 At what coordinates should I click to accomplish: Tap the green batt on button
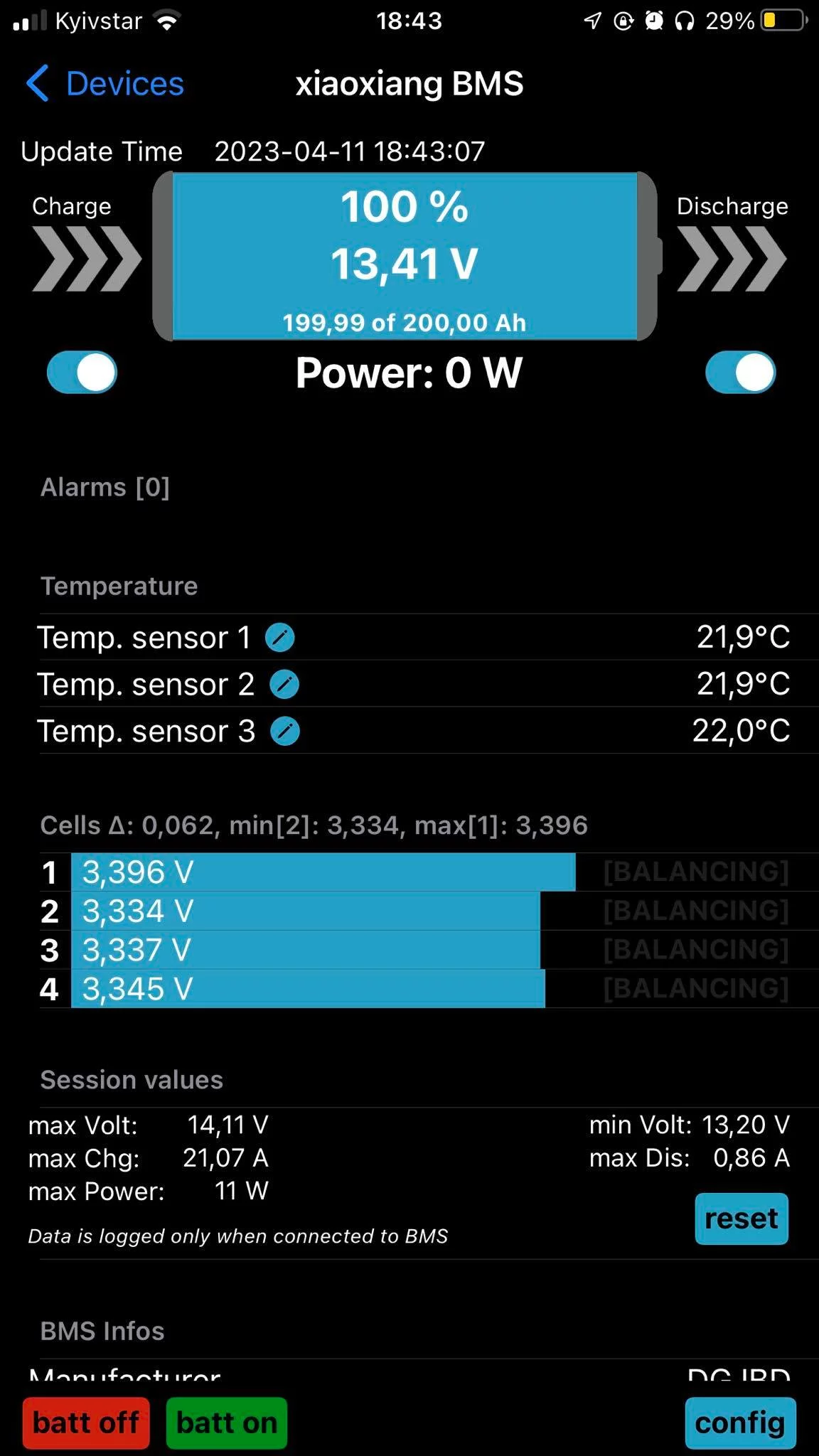point(227,1423)
